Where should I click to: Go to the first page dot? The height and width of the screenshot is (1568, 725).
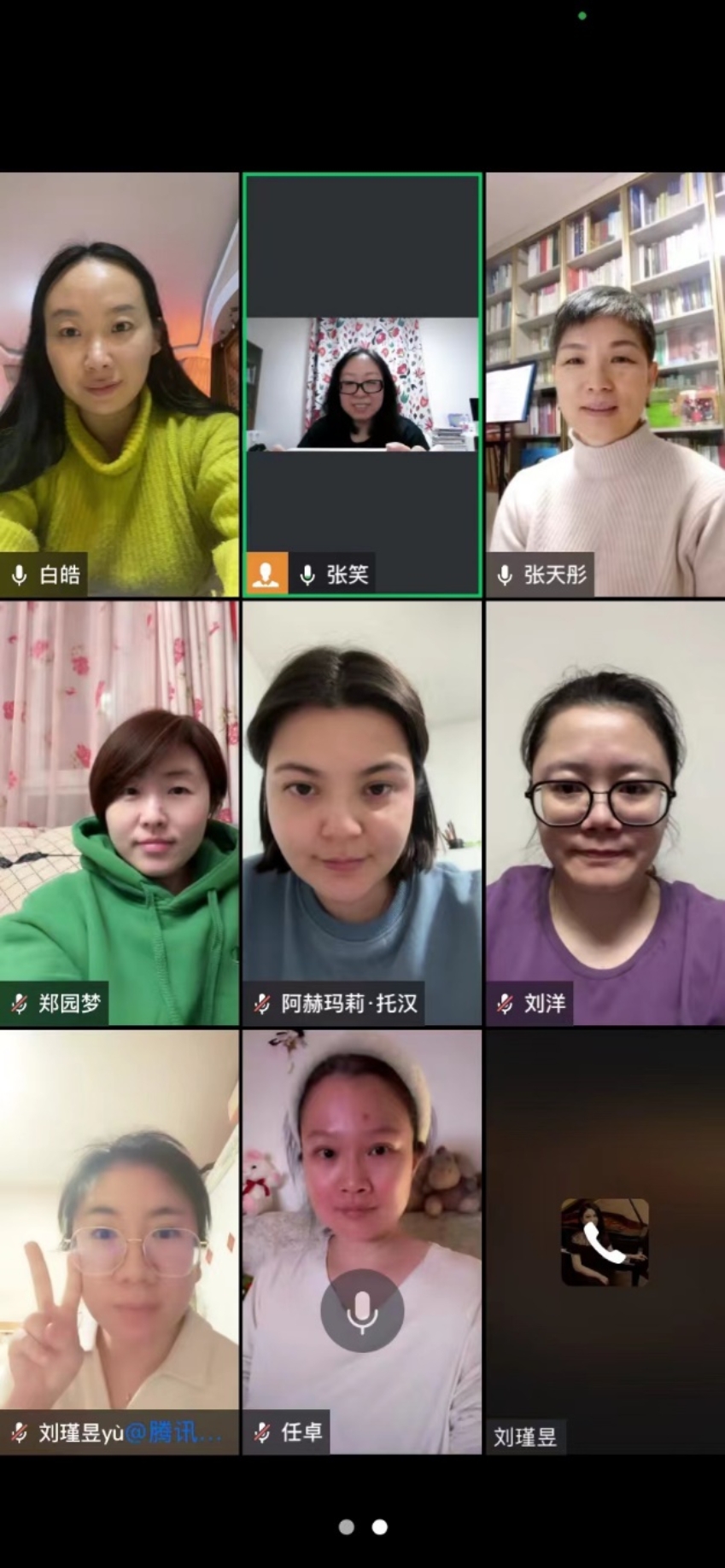click(x=346, y=1527)
